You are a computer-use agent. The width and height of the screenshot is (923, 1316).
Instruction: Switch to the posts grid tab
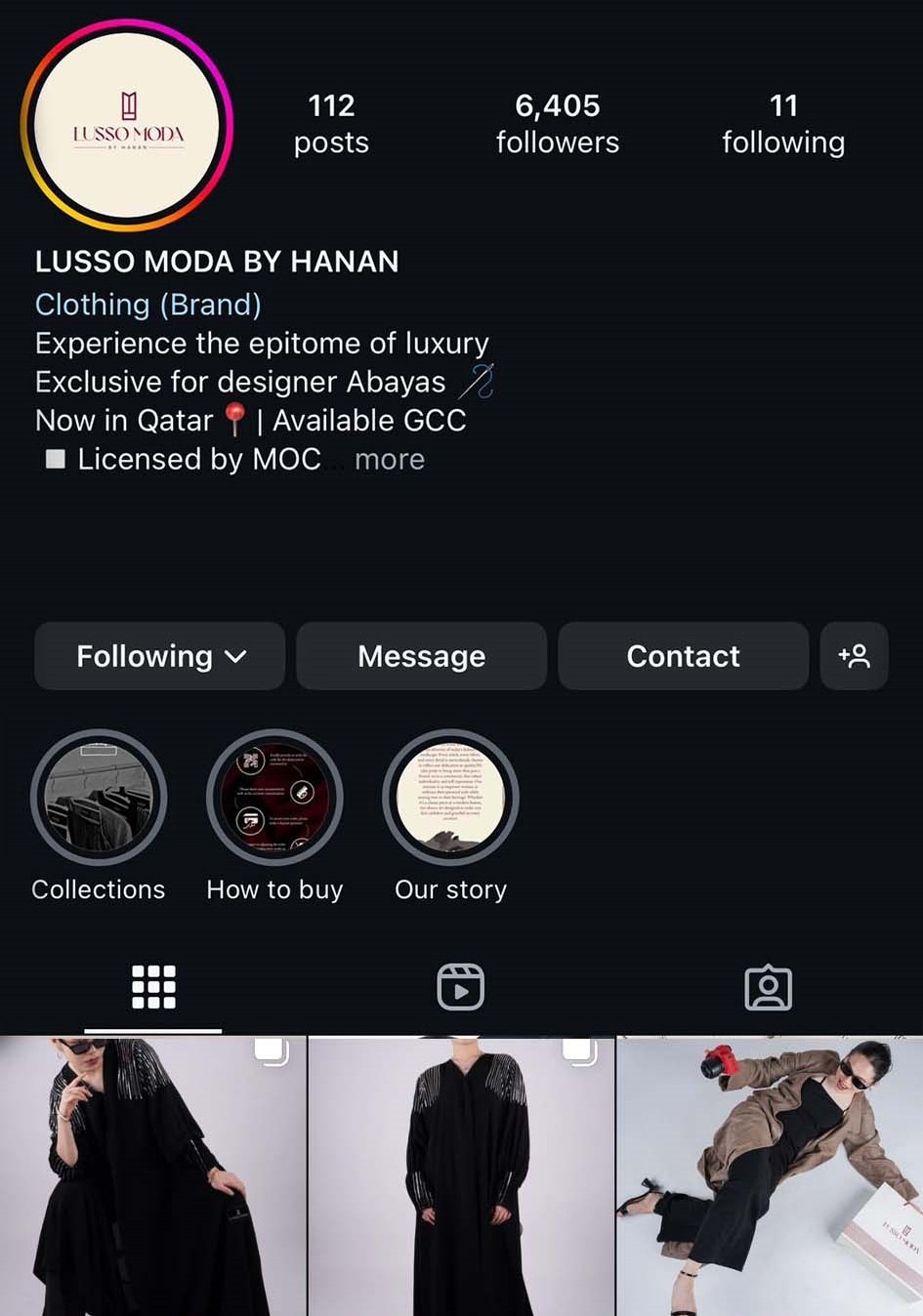pyautogui.click(x=153, y=987)
